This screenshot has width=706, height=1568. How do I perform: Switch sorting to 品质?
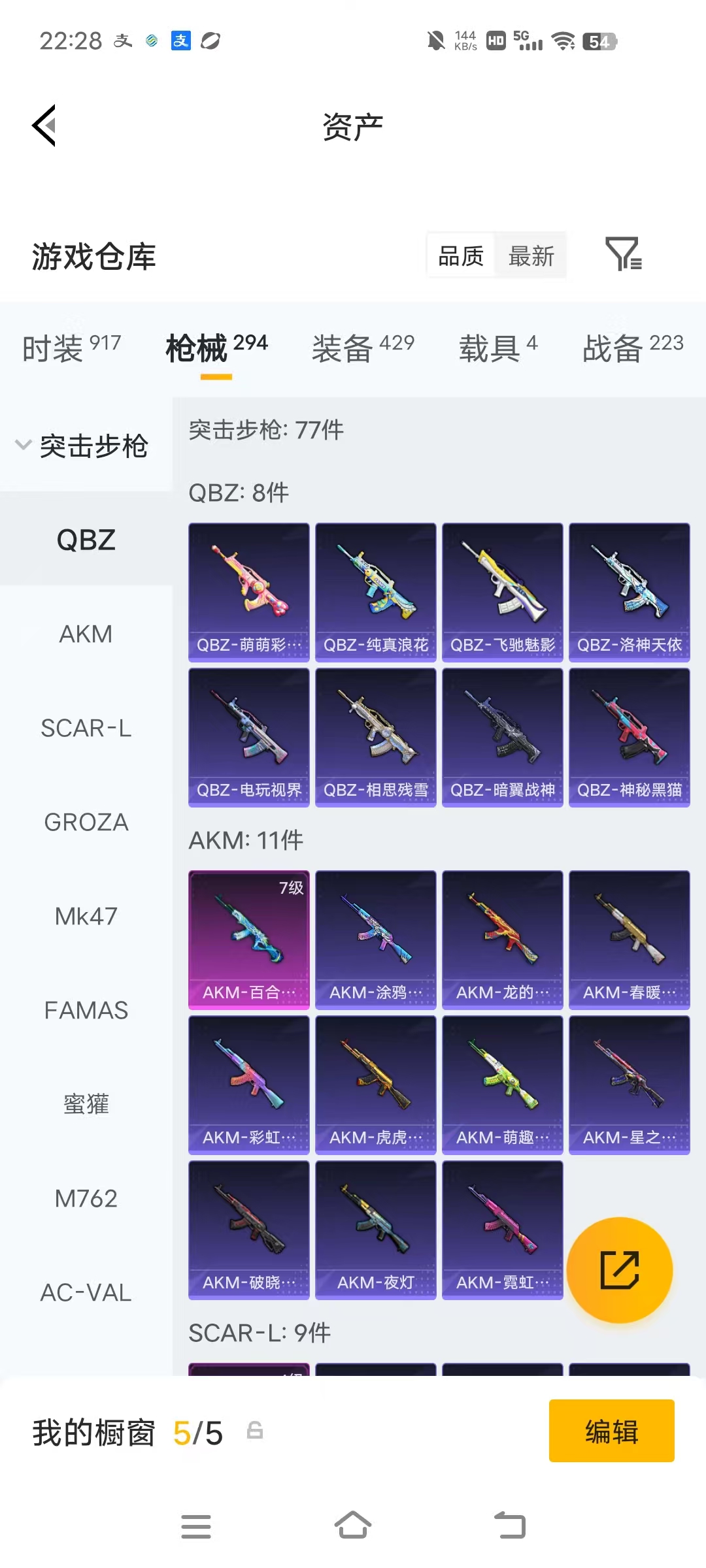pyautogui.click(x=460, y=255)
